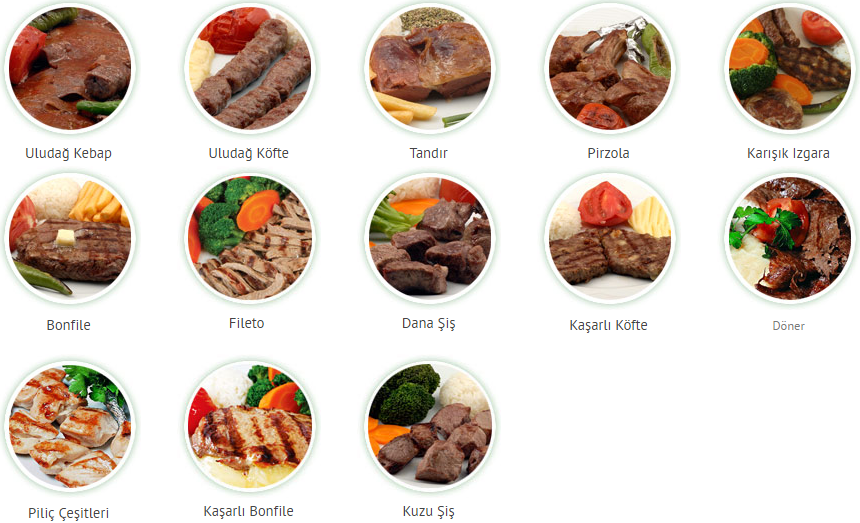860x523 pixels.
Task: View the Dana Şiş item
Action: pos(429,238)
